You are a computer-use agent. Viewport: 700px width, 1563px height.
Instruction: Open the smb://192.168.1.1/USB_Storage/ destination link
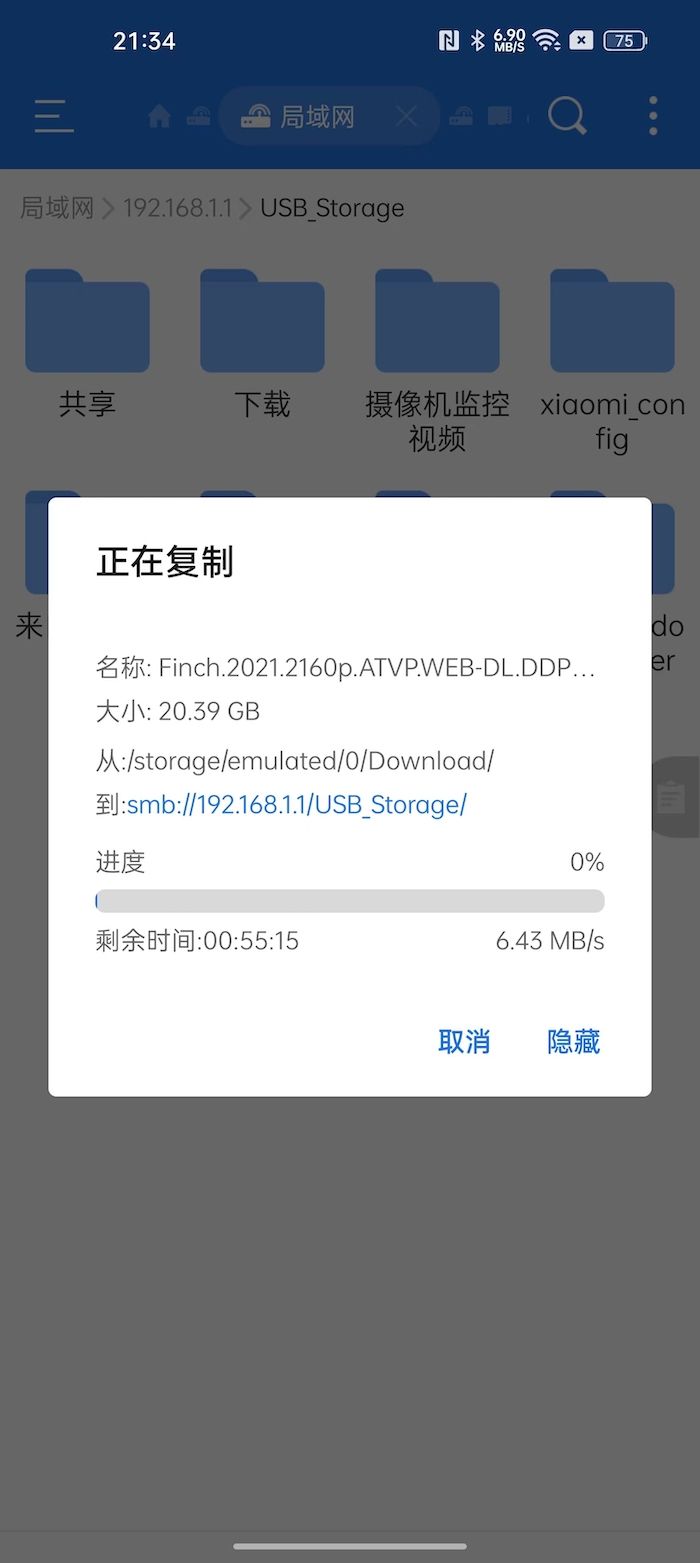[x=296, y=804]
